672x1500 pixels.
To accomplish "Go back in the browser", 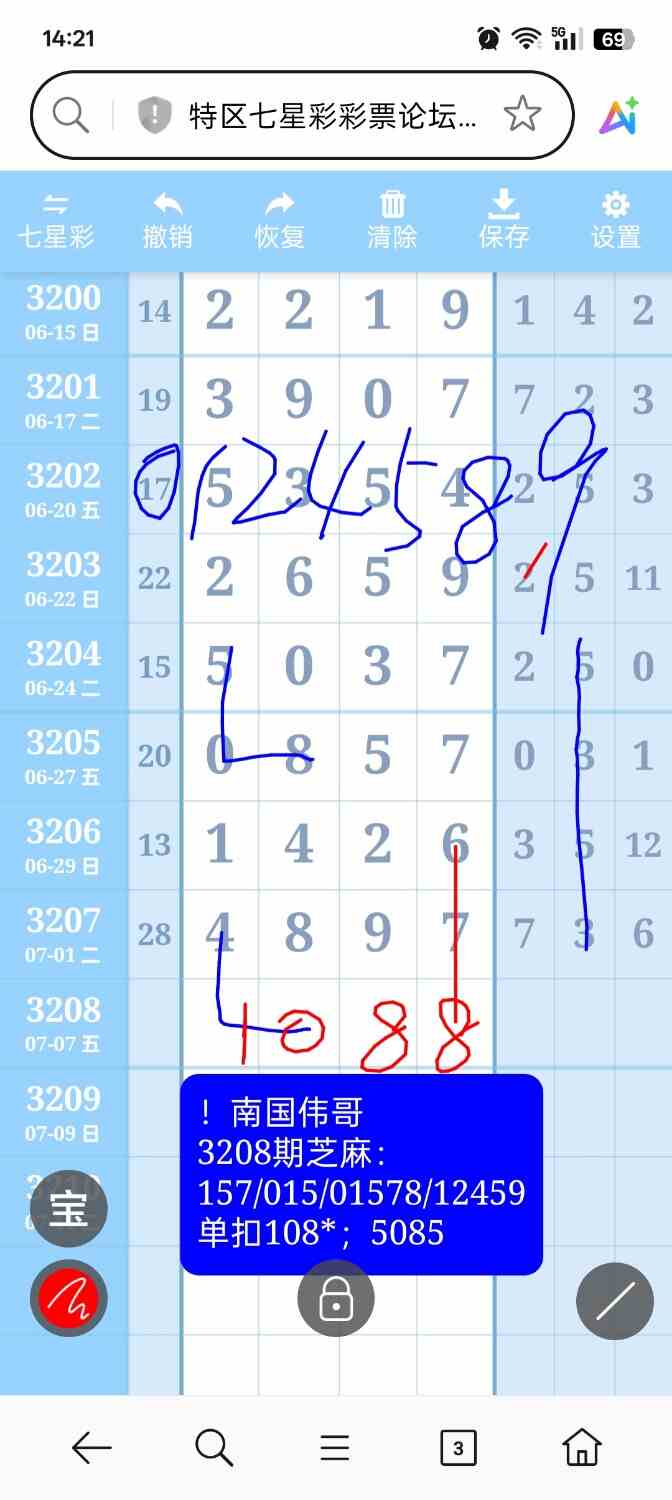I will (x=91, y=1447).
